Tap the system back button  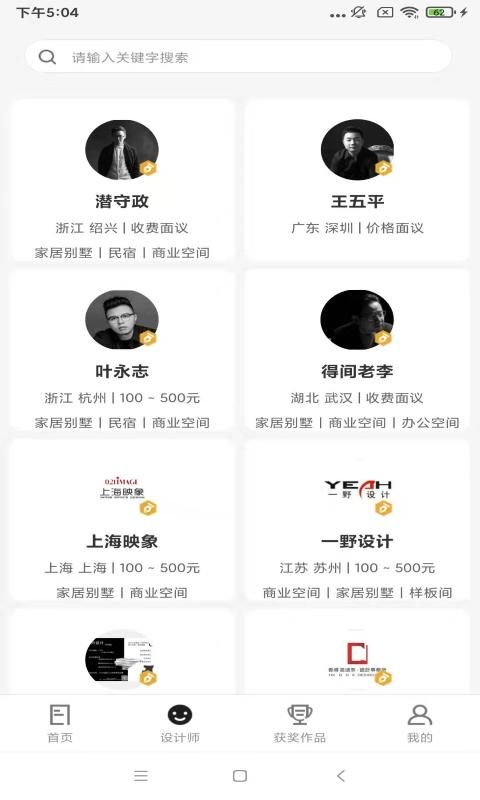tap(341, 776)
